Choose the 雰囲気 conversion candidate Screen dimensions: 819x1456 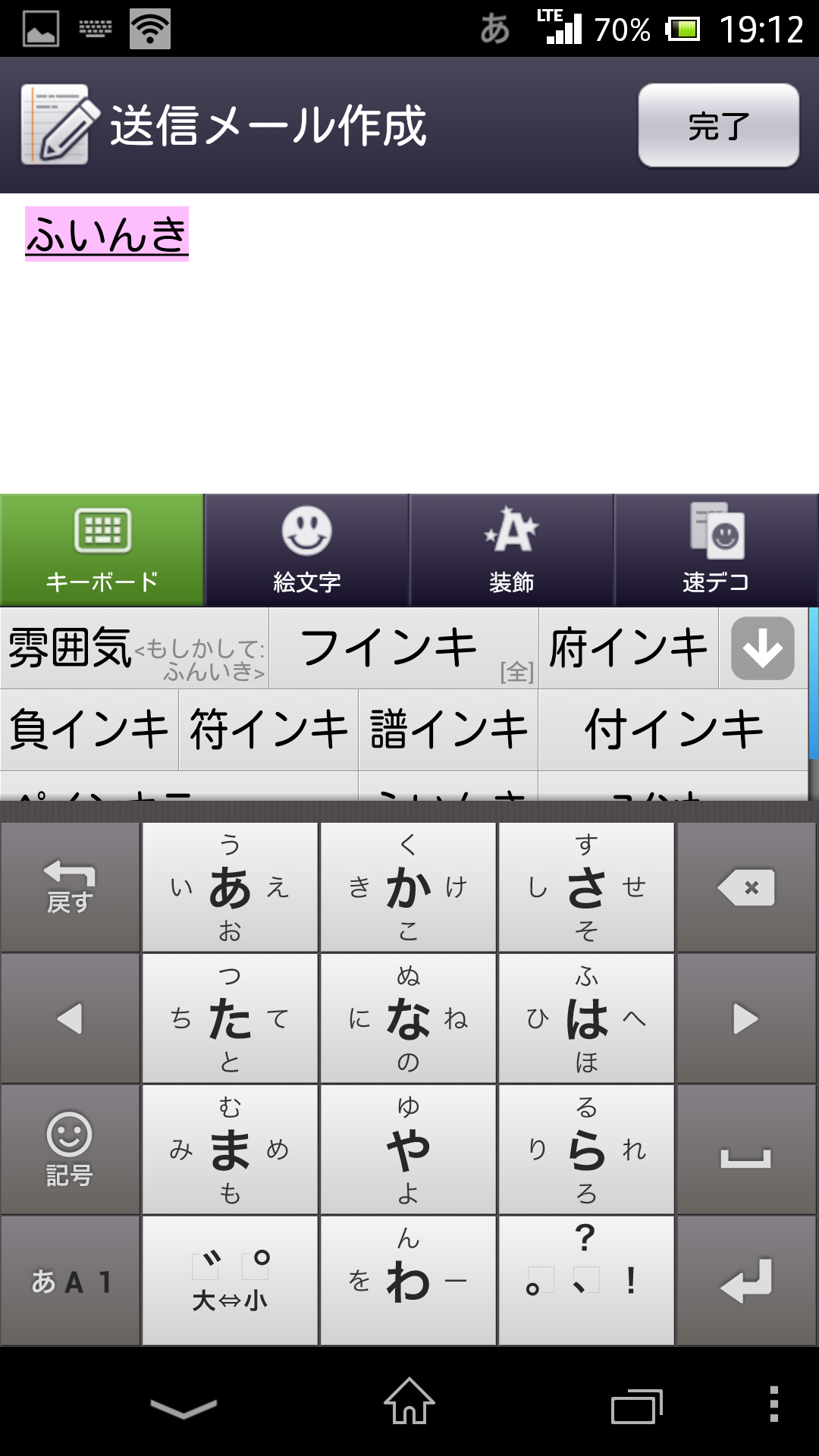pos(135,648)
